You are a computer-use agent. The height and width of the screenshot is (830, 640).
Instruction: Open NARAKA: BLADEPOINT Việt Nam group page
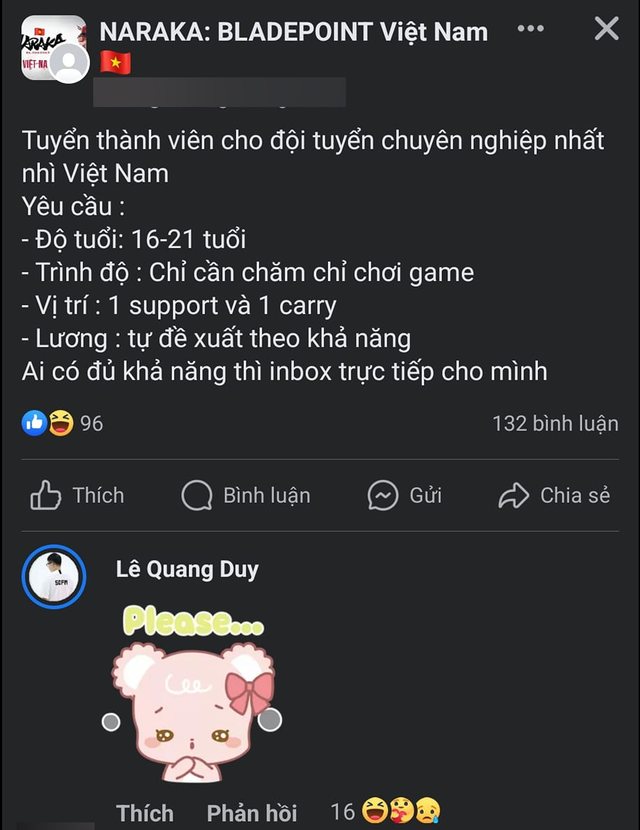click(x=293, y=32)
